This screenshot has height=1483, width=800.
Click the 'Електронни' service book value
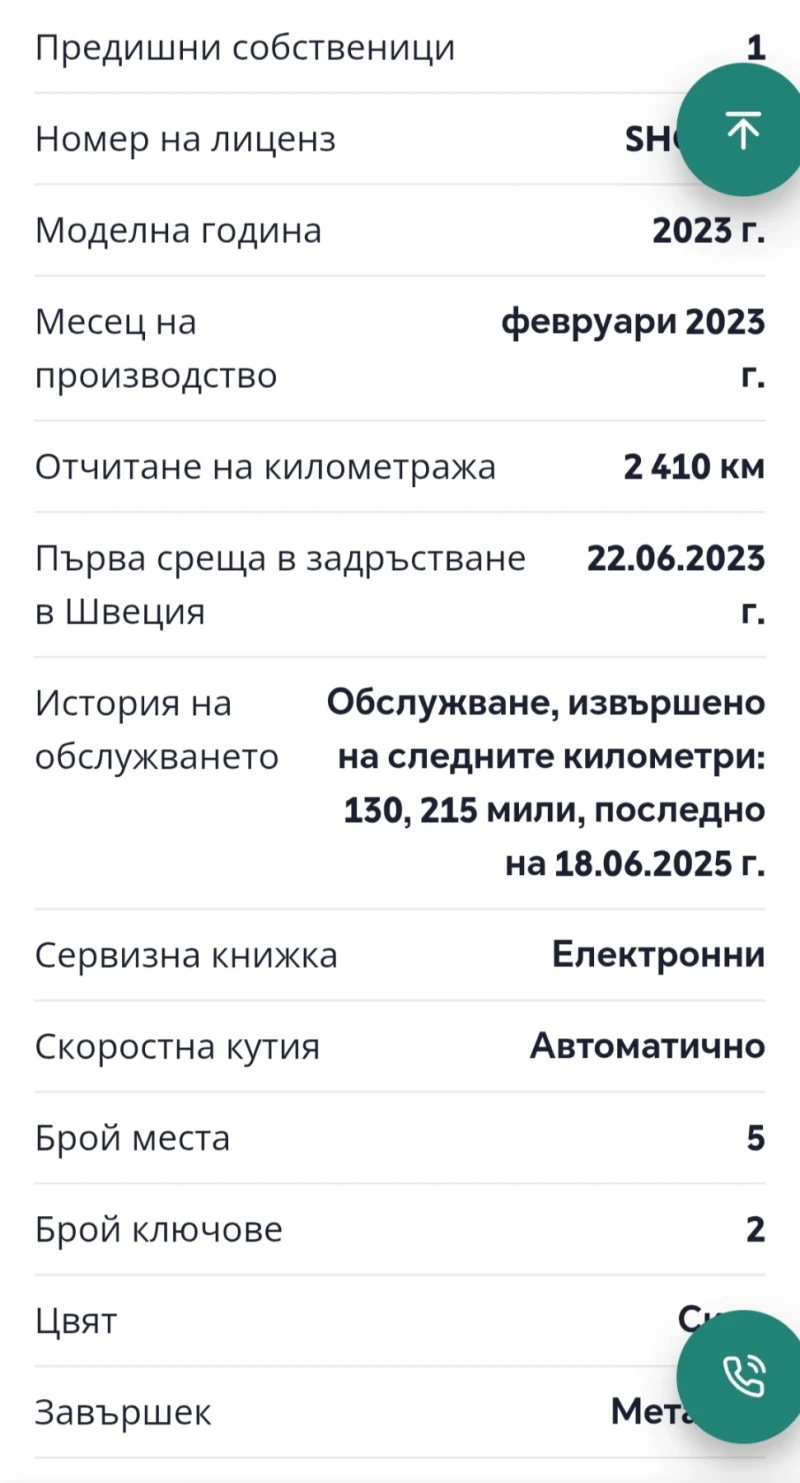click(x=658, y=954)
